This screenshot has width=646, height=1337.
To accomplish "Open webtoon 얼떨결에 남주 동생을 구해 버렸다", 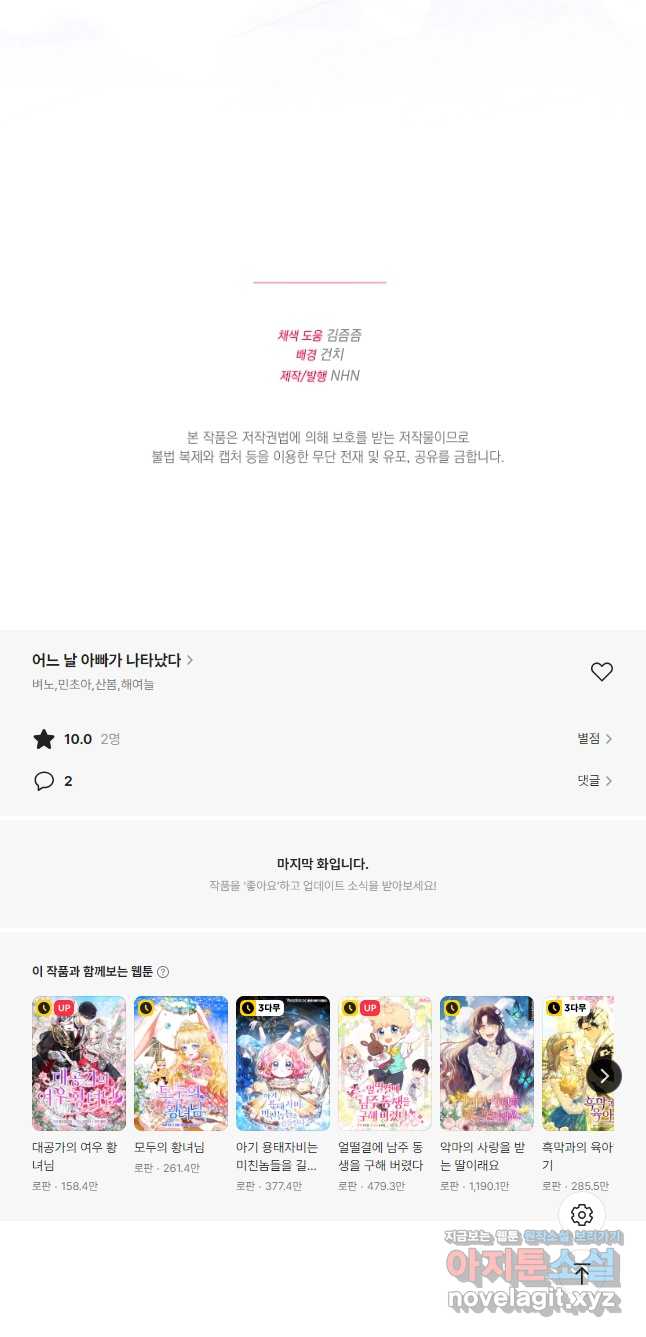I will click(x=385, y=1063).
